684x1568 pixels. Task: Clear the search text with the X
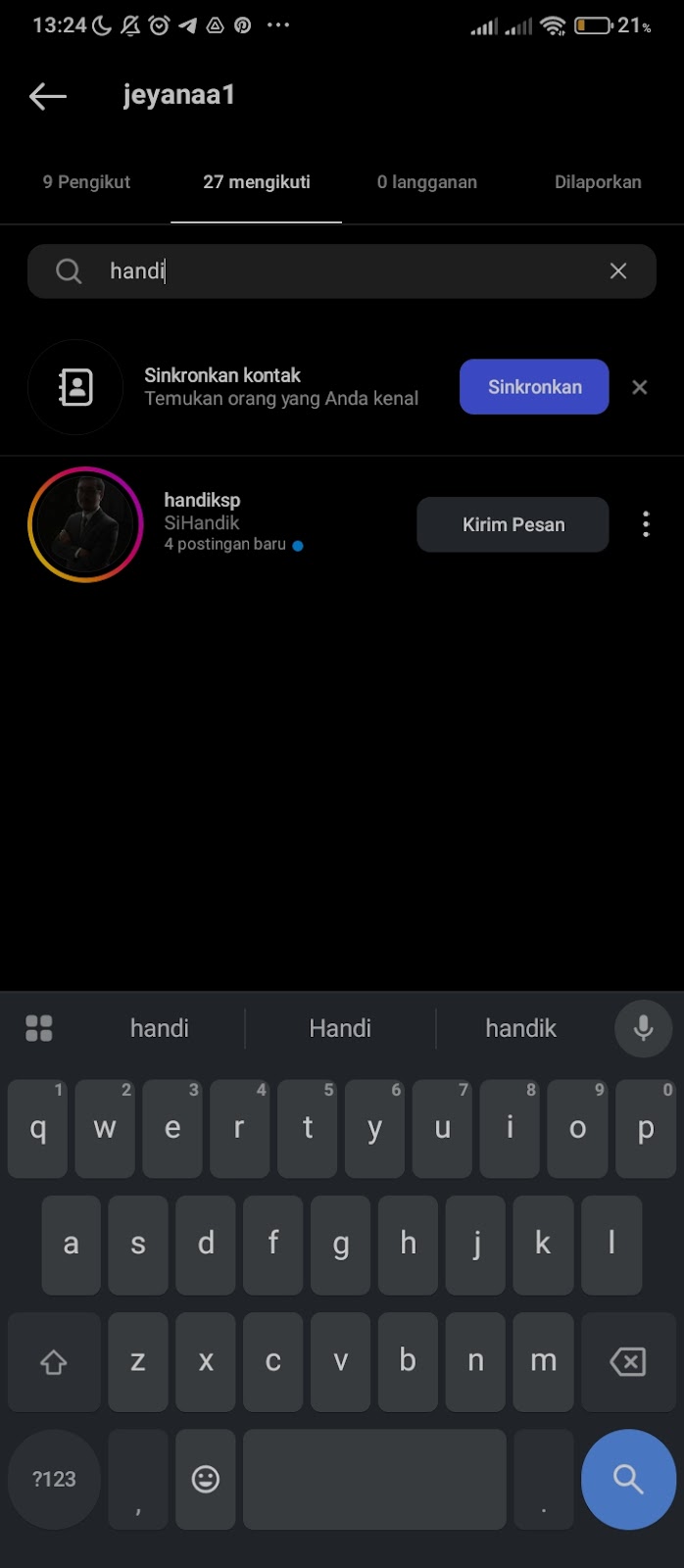click(x=617, y=271)
